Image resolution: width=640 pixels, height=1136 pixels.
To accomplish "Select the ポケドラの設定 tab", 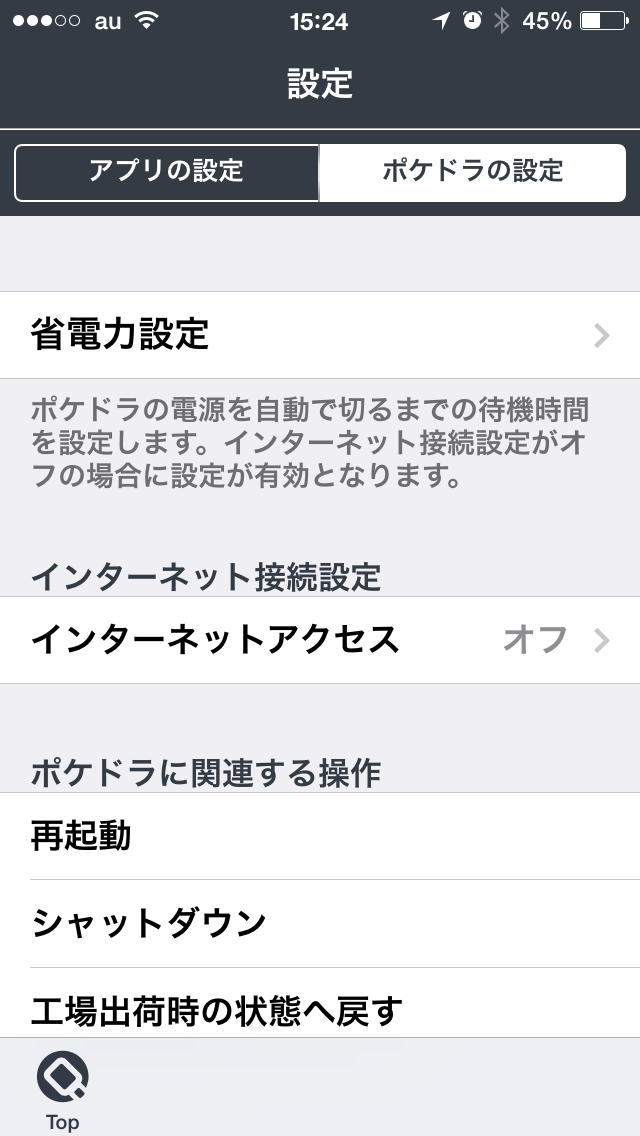I will pyautogui.click(x=473, y=172).
